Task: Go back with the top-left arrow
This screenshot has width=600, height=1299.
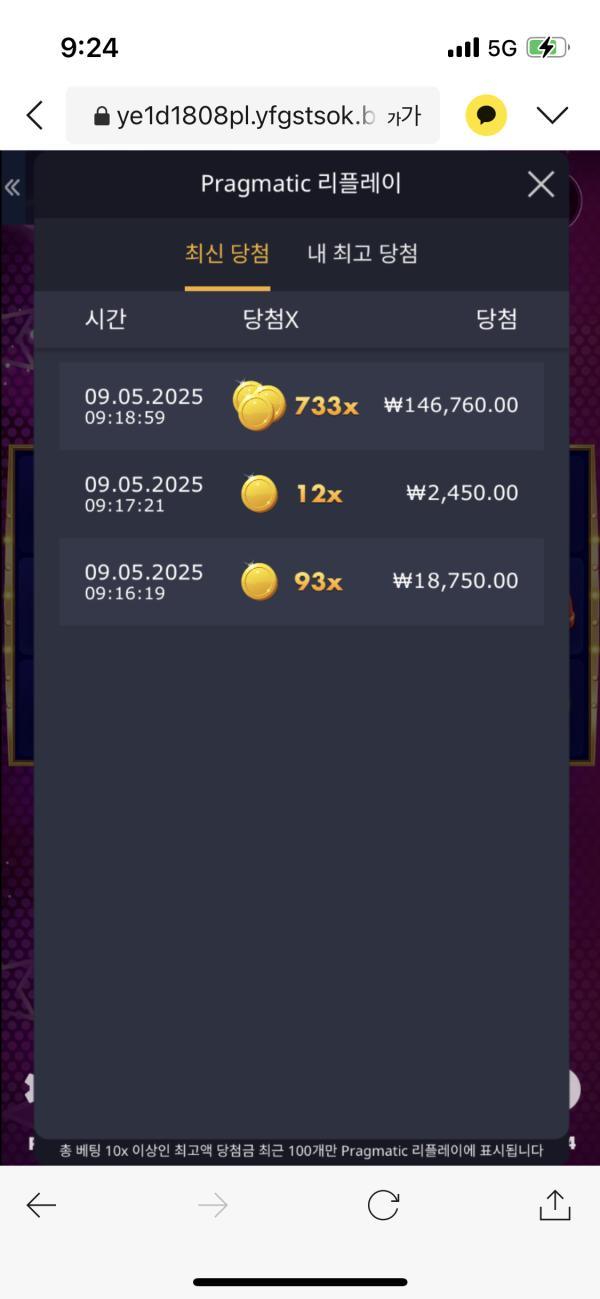Action: tap(35, 116)
